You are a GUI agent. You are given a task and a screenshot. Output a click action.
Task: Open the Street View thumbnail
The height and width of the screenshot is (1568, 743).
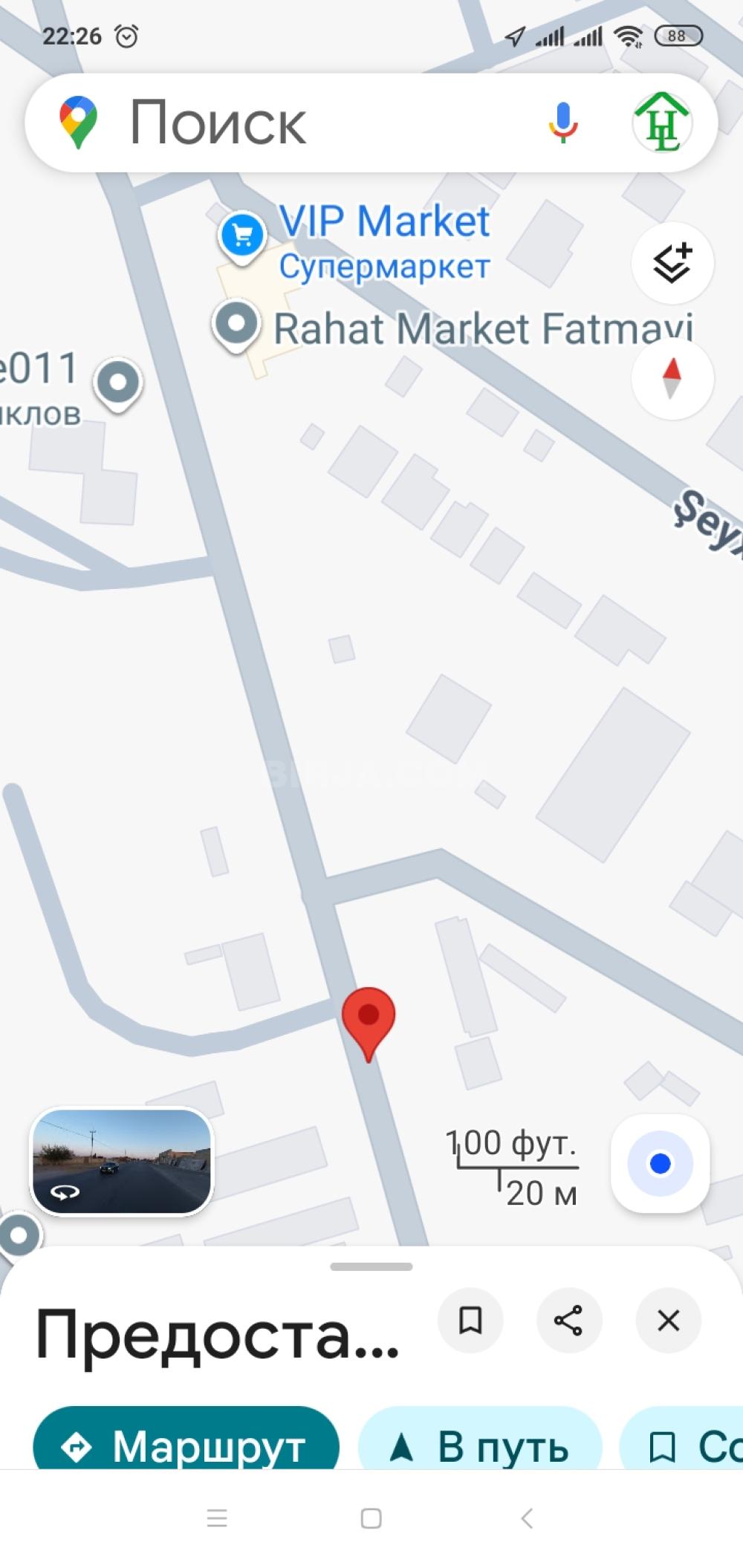coord(122,1162)
